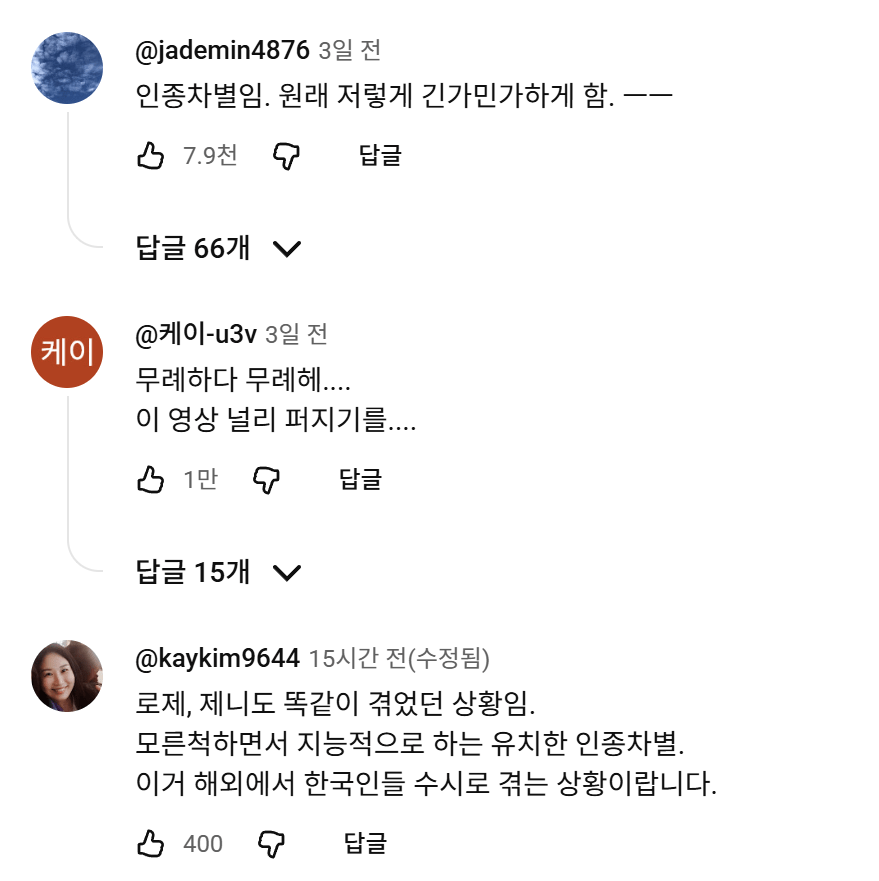This screenshot has height=881, width=879.
Task: Like the comment by @케이-u3v
Action: tap(150, 480)
